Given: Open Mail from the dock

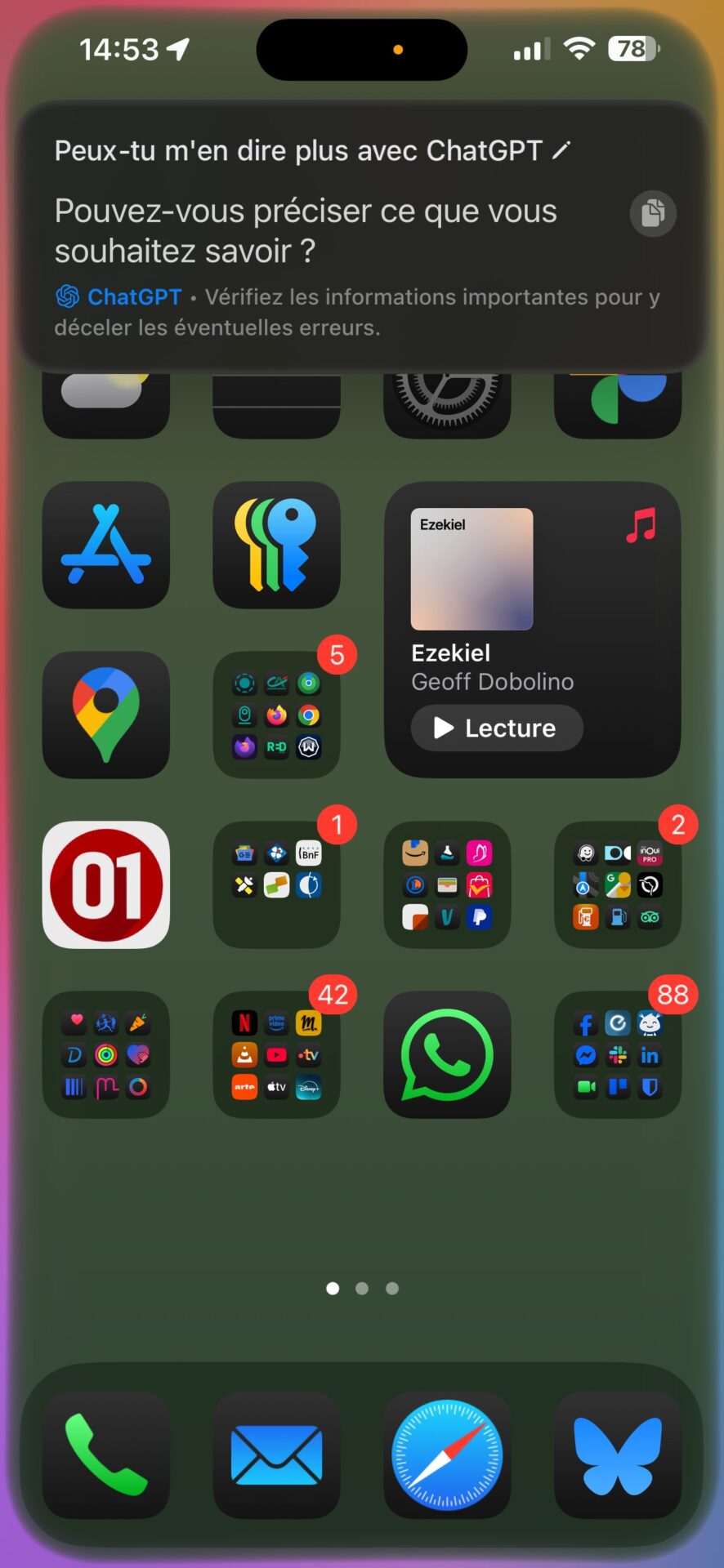Looking at the screenshot, I should tap(277, 1455).
